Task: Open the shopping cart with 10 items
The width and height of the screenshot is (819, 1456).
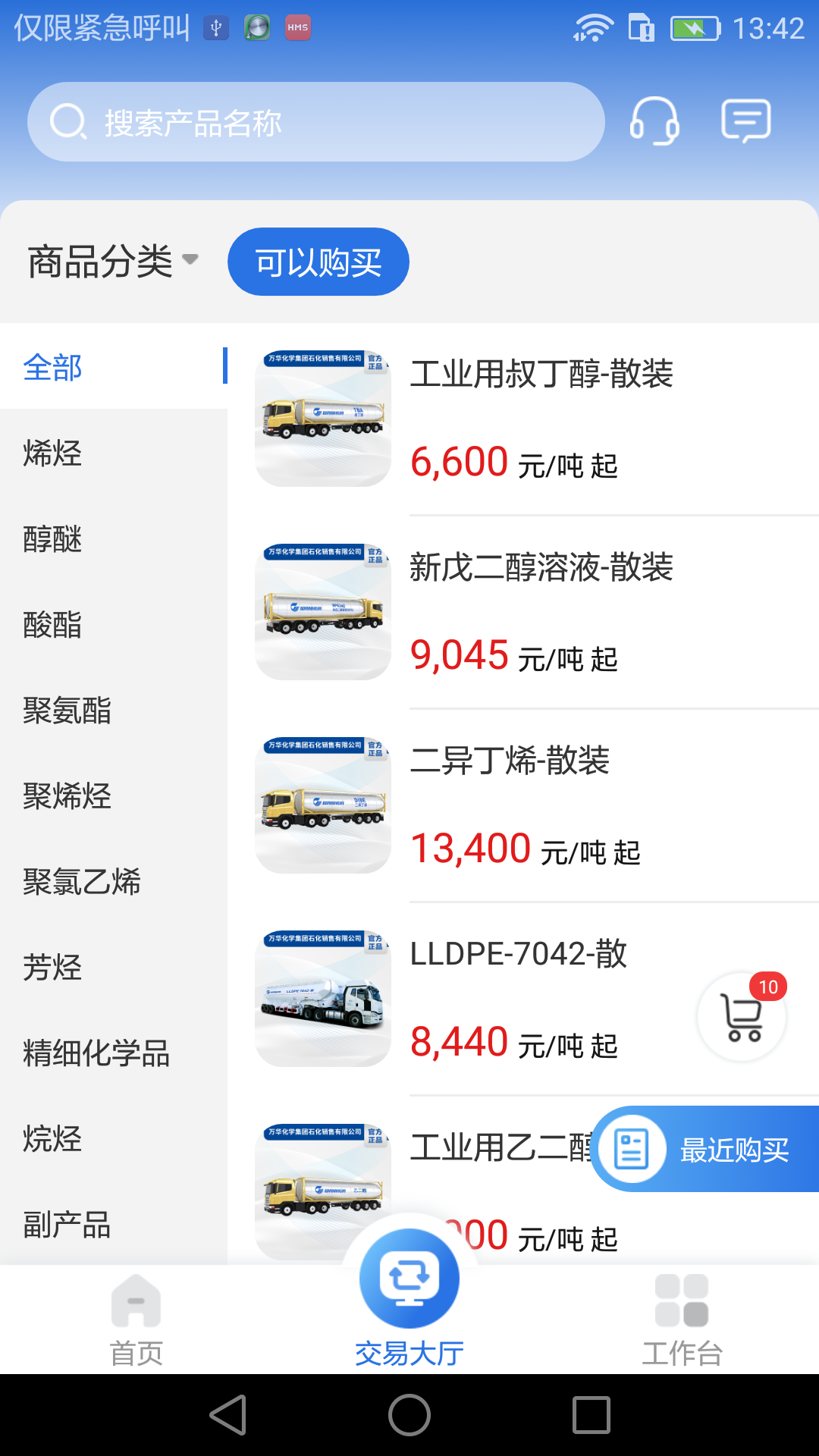Action: 742,1017
